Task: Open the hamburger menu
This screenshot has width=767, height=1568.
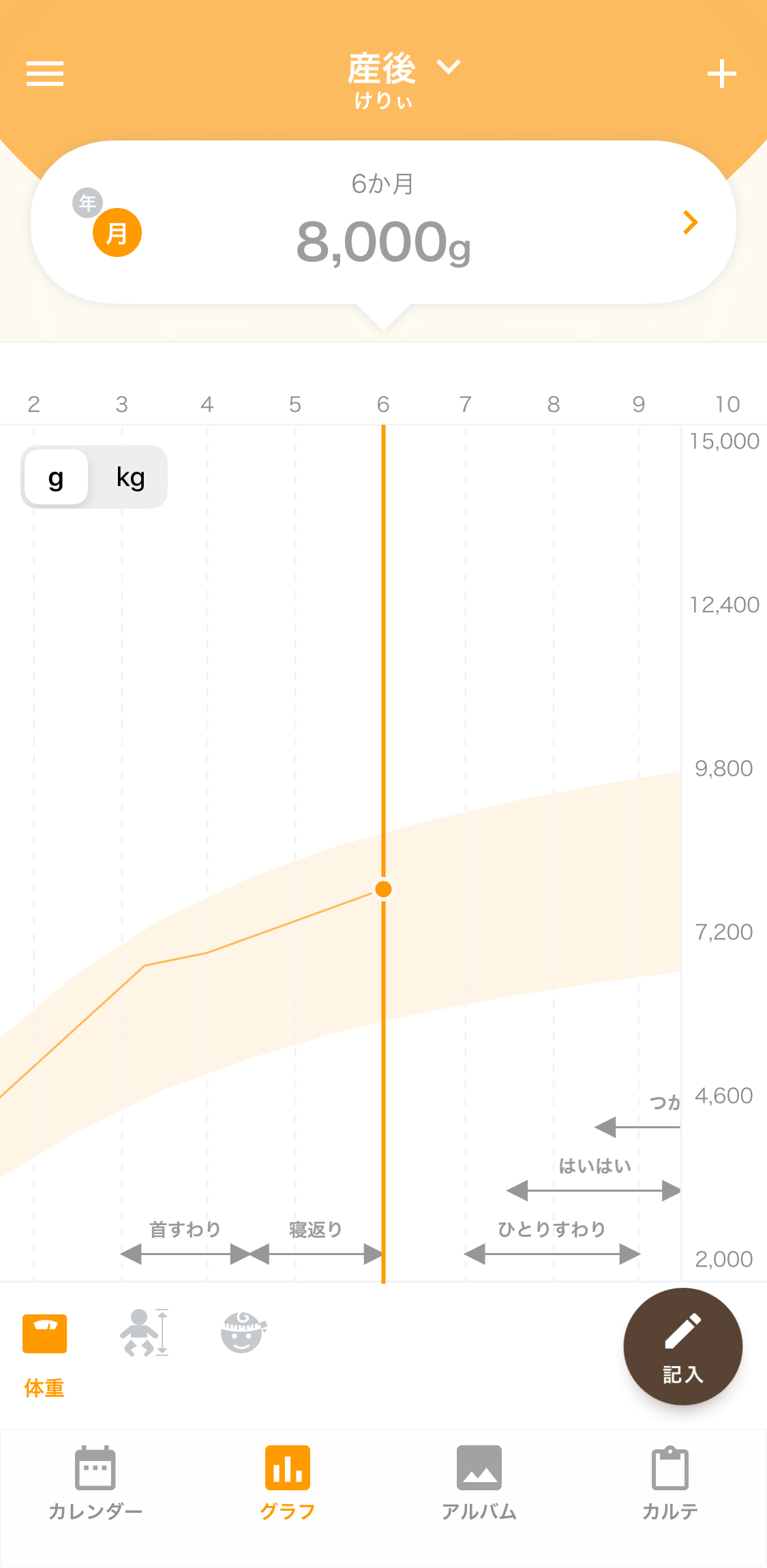Action: [x=45, y=74]
